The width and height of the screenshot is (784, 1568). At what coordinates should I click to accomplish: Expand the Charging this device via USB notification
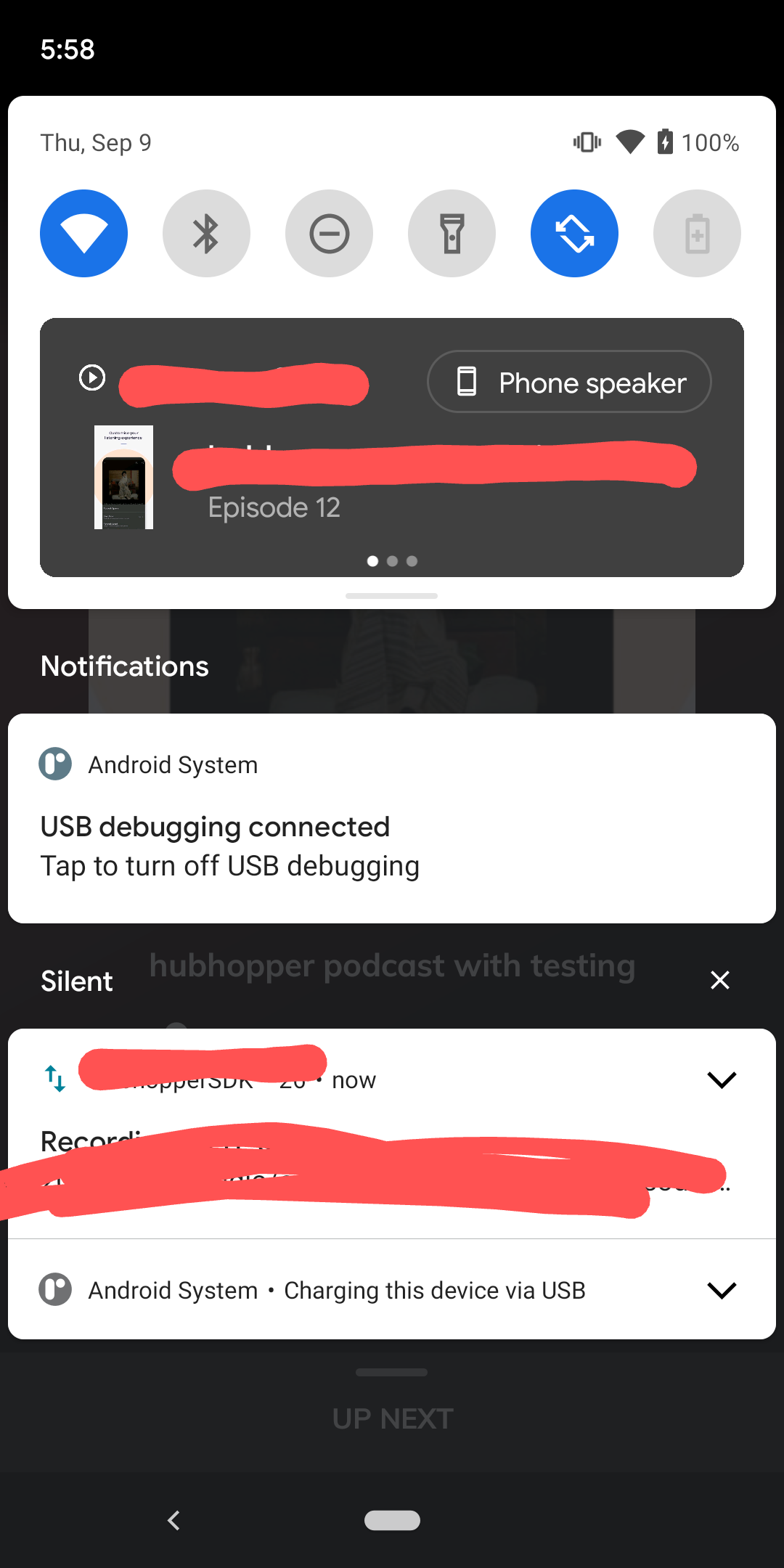[x=722, y=1289]
